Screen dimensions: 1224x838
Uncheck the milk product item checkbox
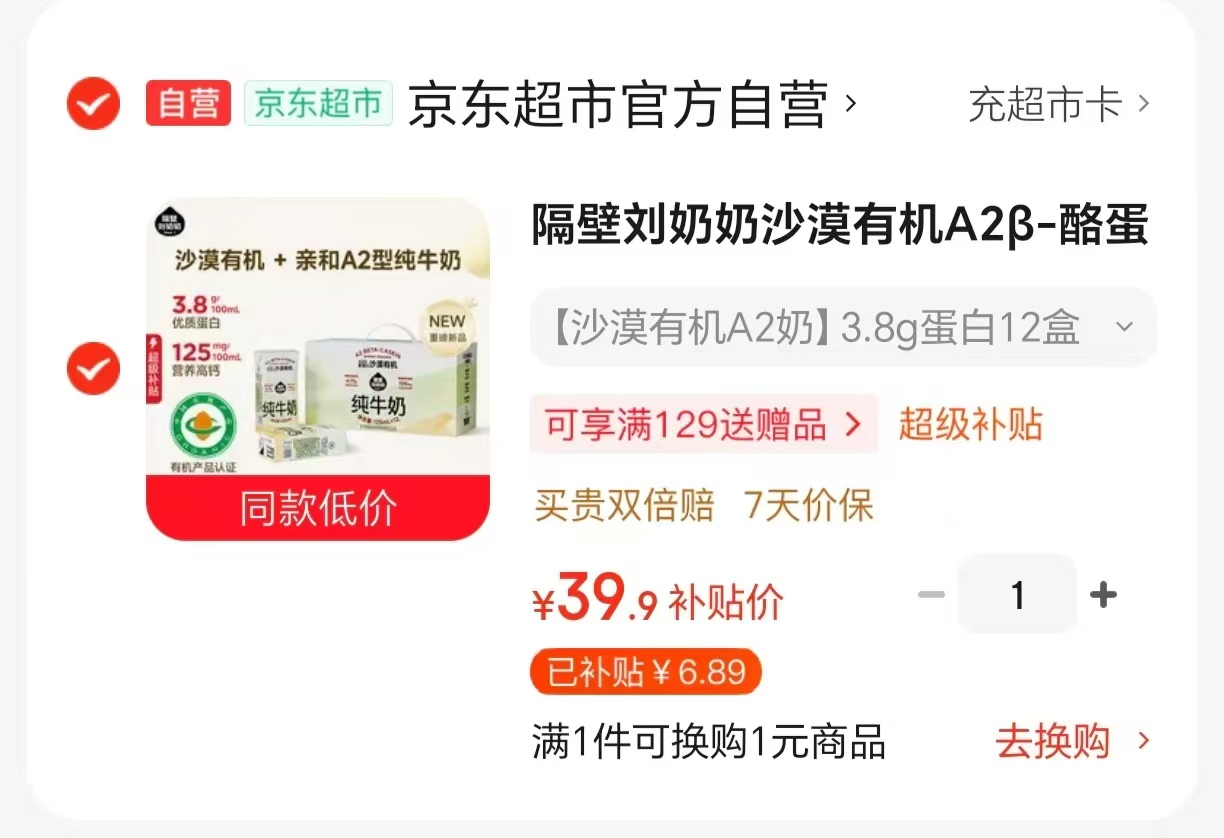pyautogui.click(x=93, y=368)
